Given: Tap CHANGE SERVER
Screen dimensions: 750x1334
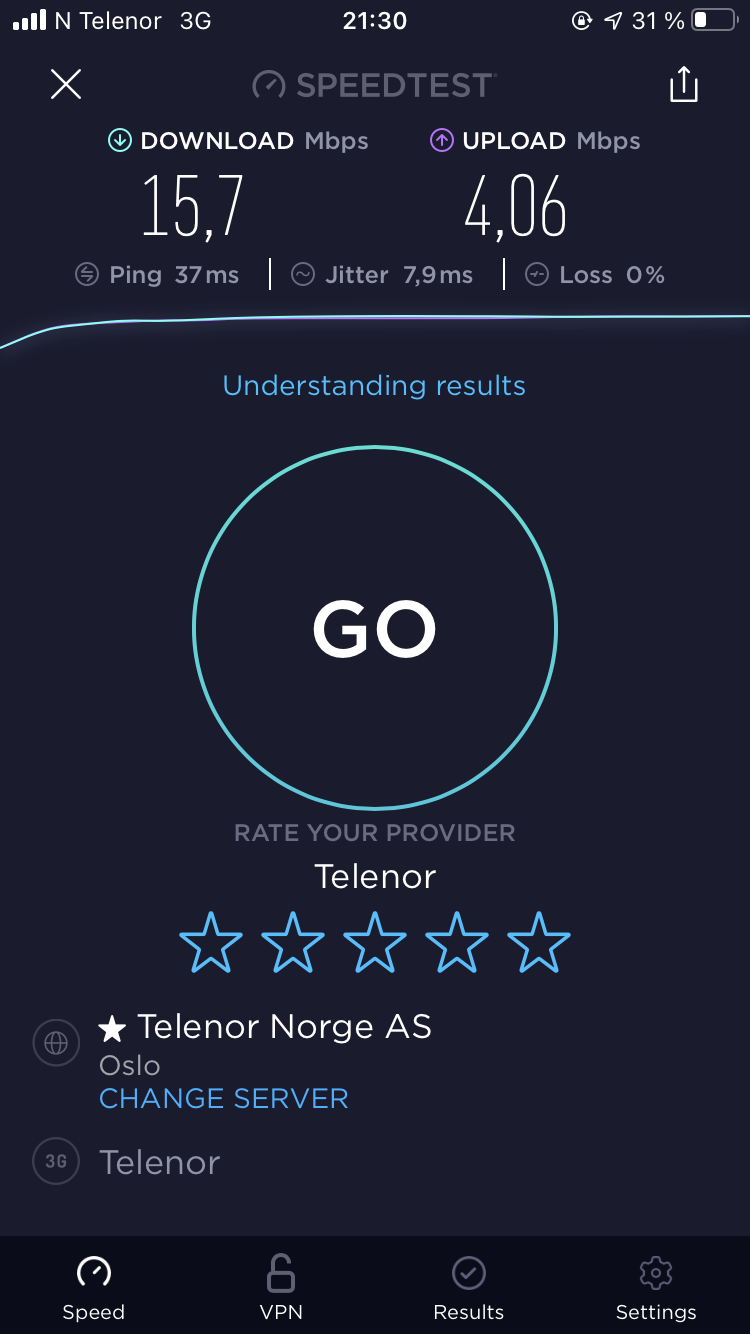Looking at the screenshot, I should click(224, 1098).
